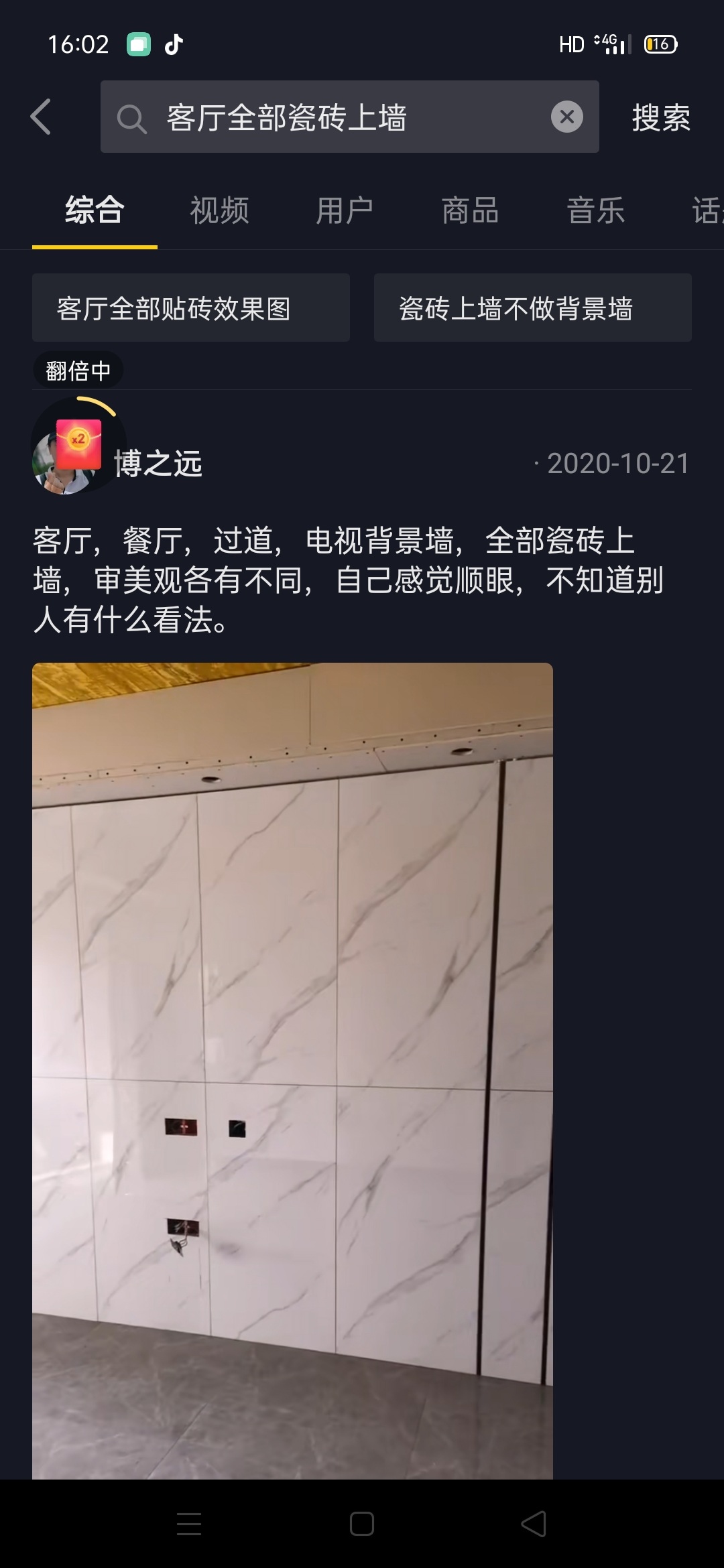Go back using the top-left arrow
The image size is (724, 1568).
click(42, 117)
